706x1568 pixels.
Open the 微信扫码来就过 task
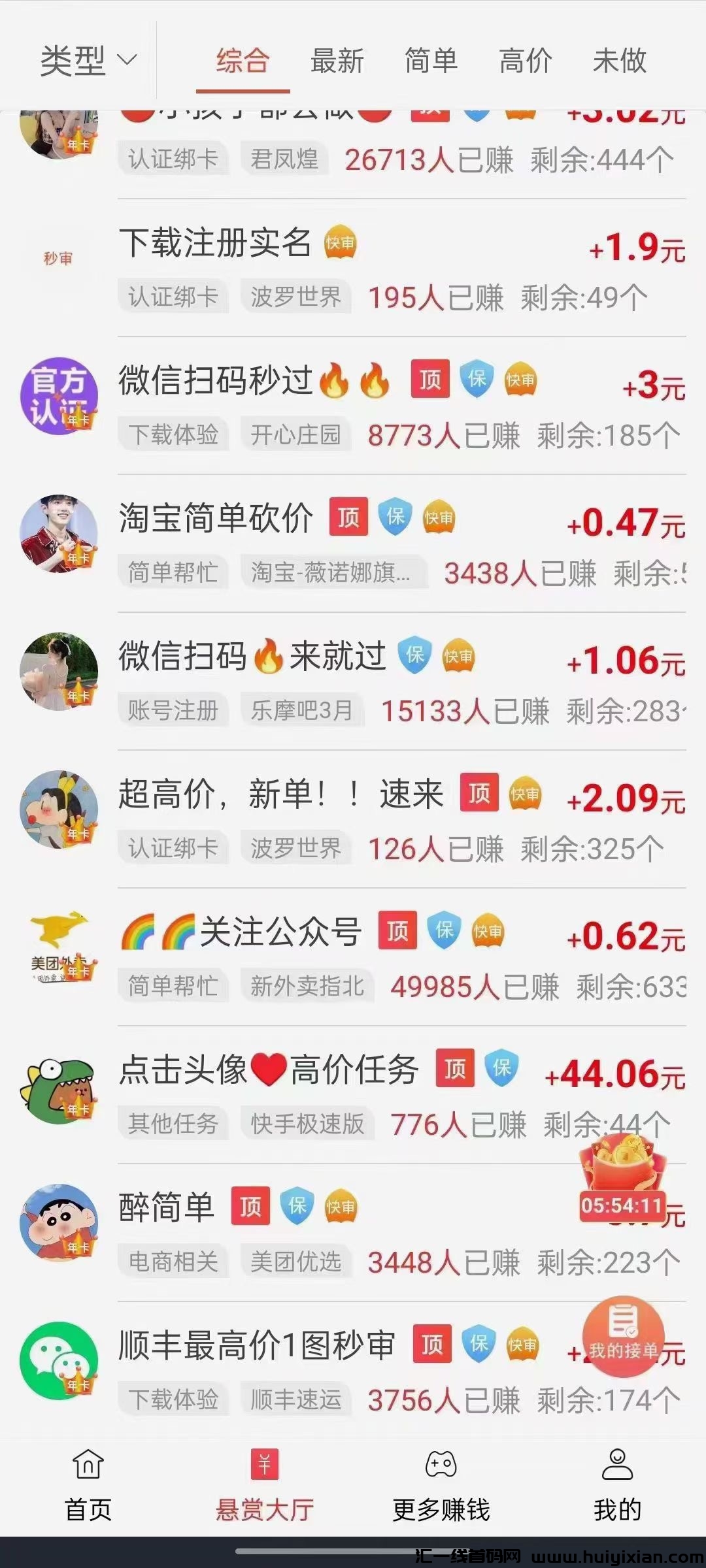click(x=252, y=657)
